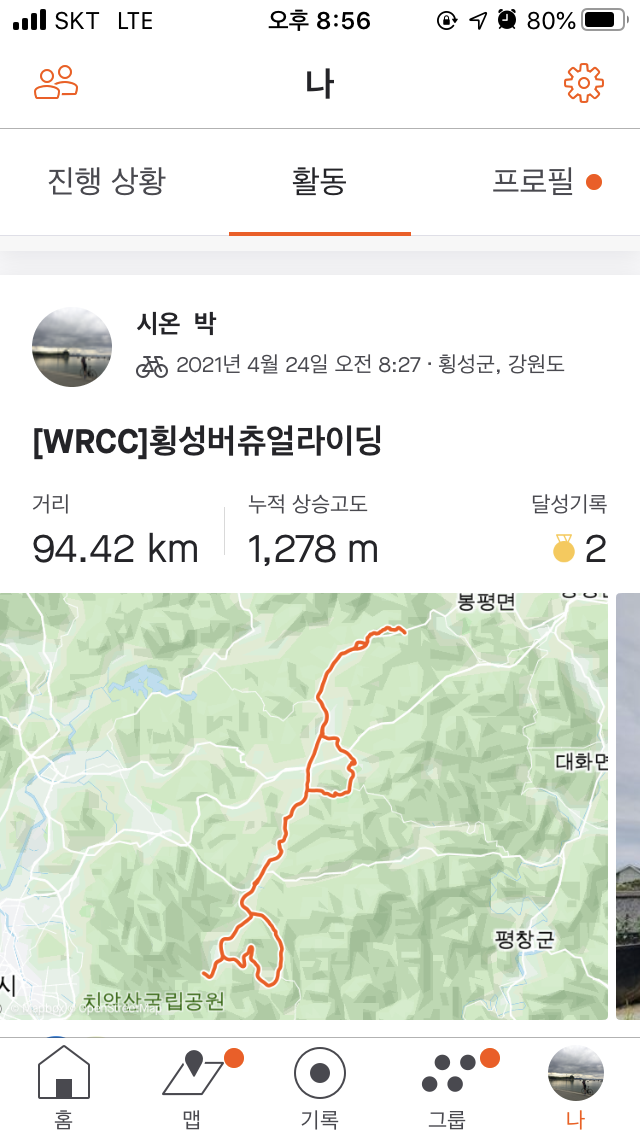Open the settings gear
The image size is (640, 1136).
(x=584, y=83)
